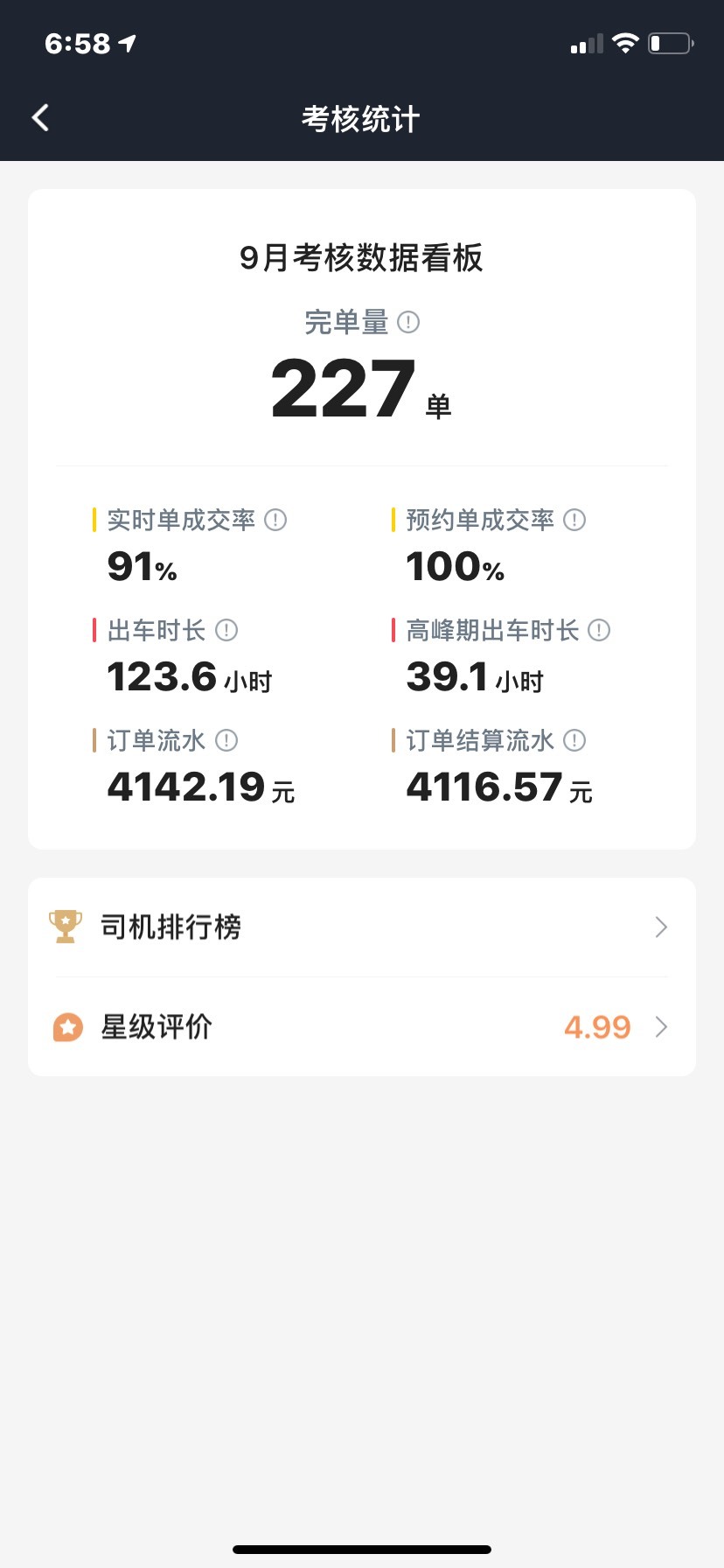Tap info icon beside 实时单成交率
The height and width of the screenshot is (1568, 724).
click(x=275, y=520)
